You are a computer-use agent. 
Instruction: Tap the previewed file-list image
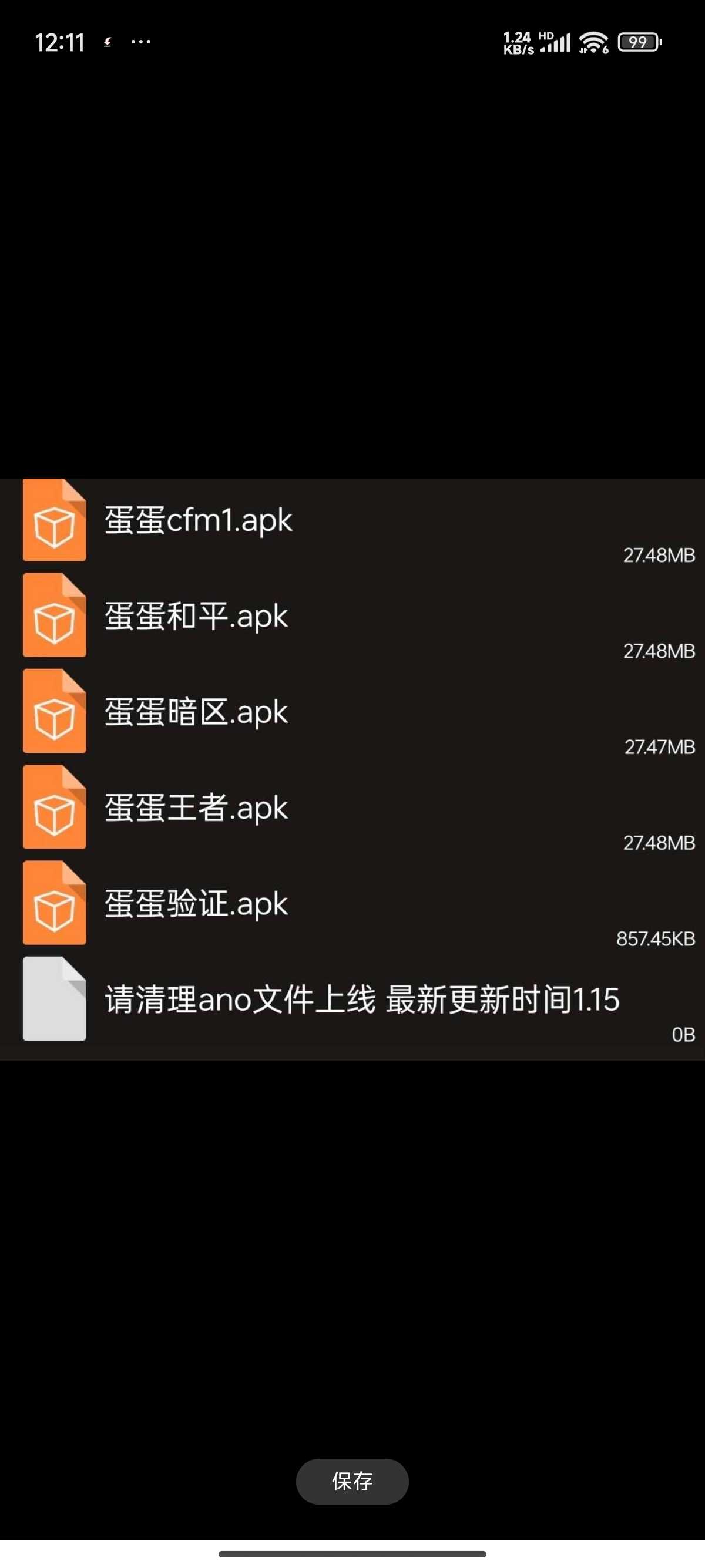click(352, 768)
